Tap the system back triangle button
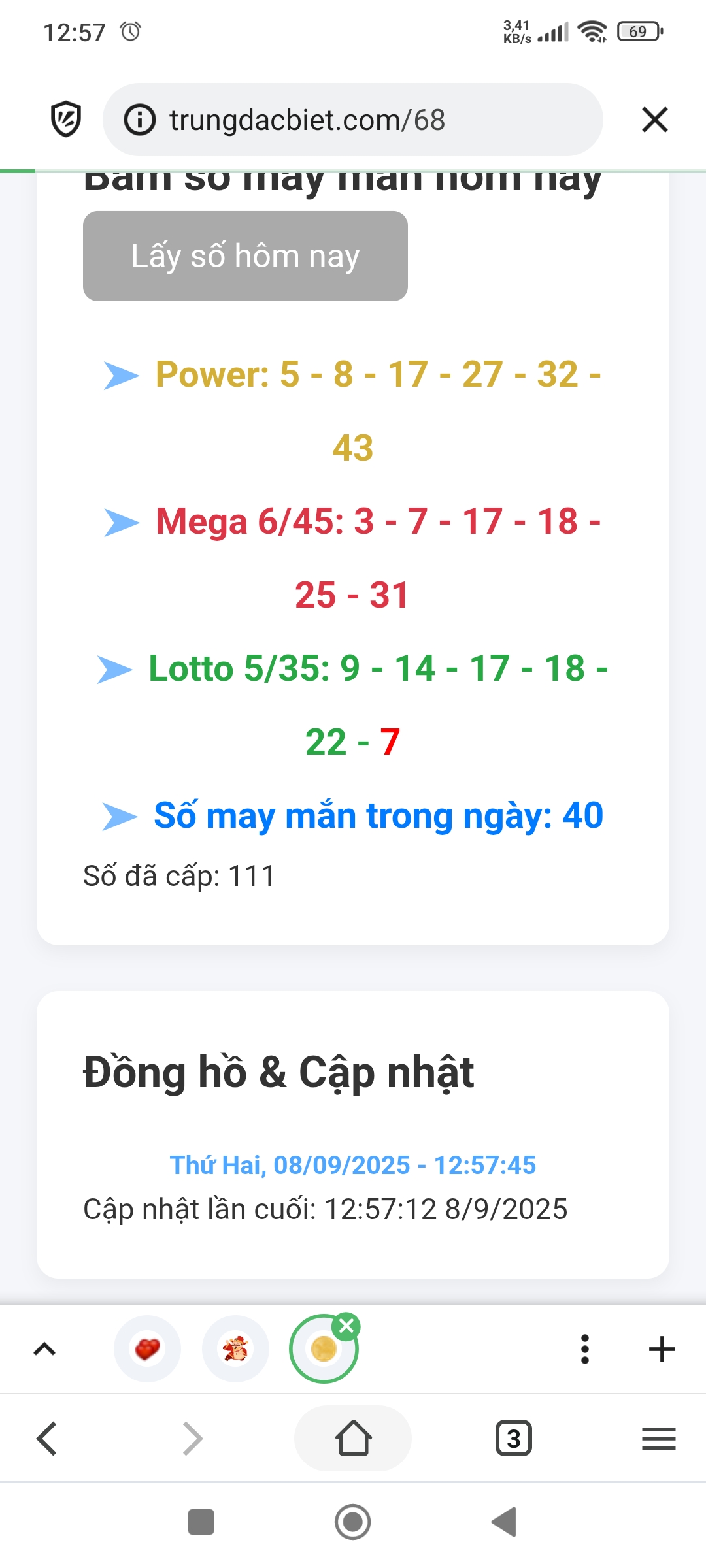The height and width of the screenshot is (1568, 706). 505,1522
